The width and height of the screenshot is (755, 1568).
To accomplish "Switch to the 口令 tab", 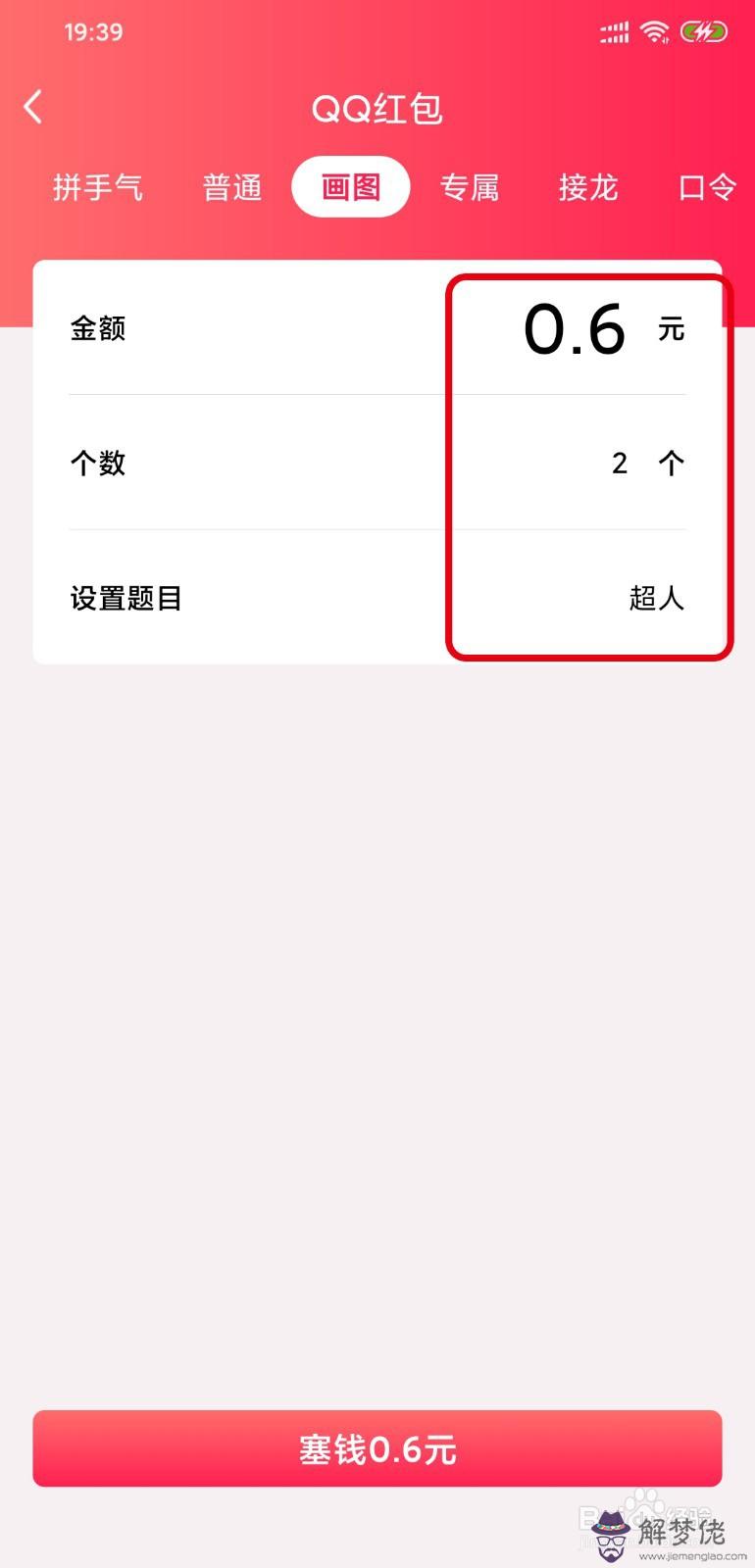I will (x=707, y=186).
